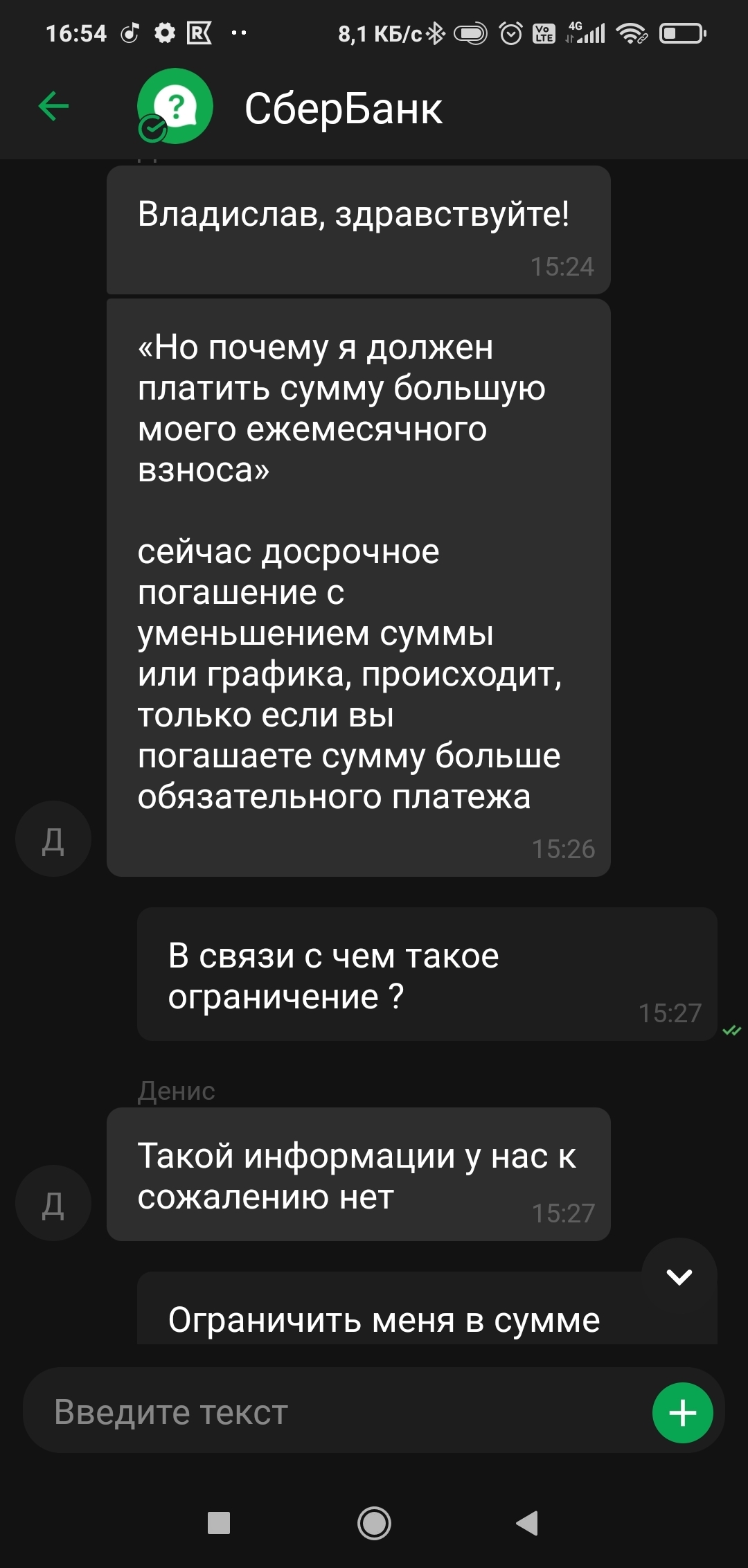Screen dimensions: 748x1568
Task: Jump to the latest message with the down chevron
Action: click(679, 1276)
